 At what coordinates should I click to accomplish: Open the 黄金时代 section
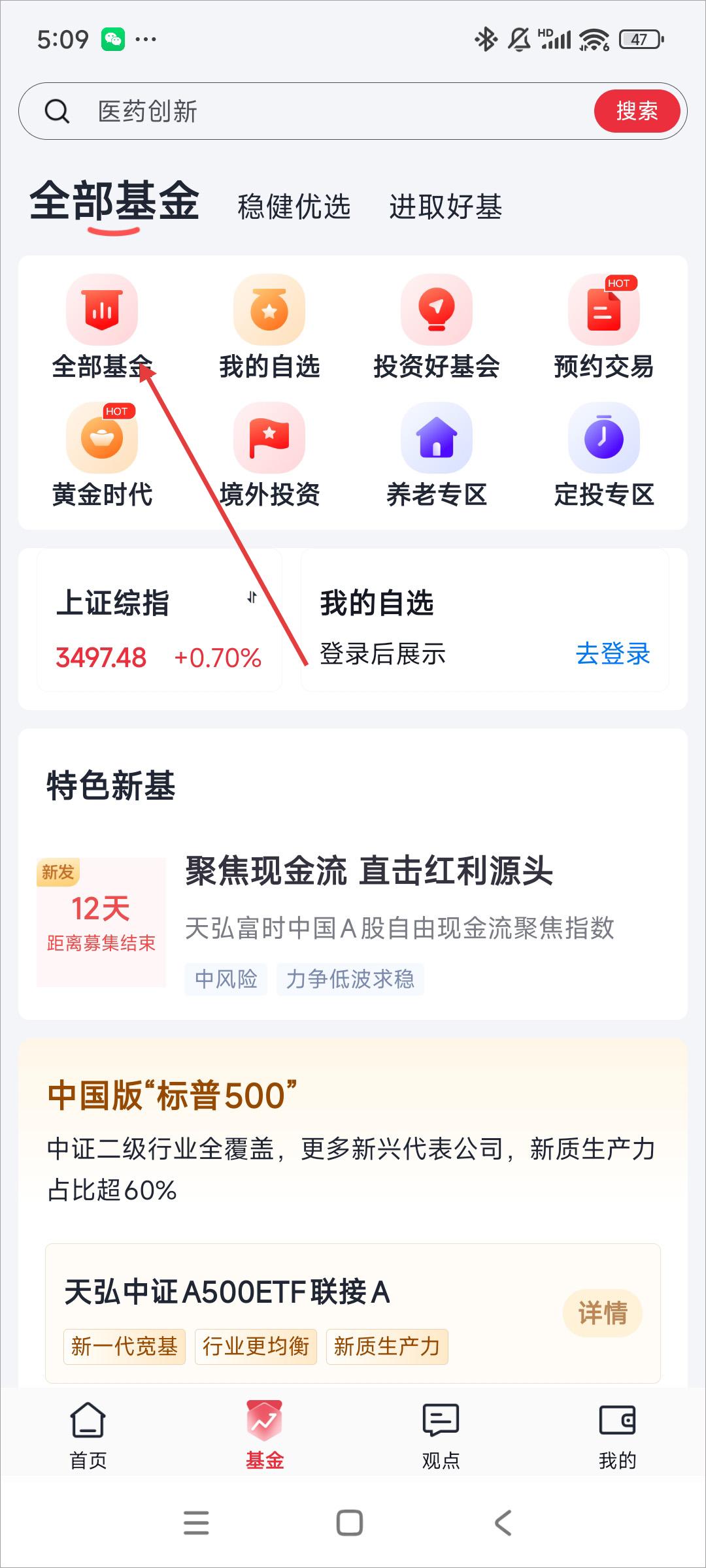(x=102, y=456)
